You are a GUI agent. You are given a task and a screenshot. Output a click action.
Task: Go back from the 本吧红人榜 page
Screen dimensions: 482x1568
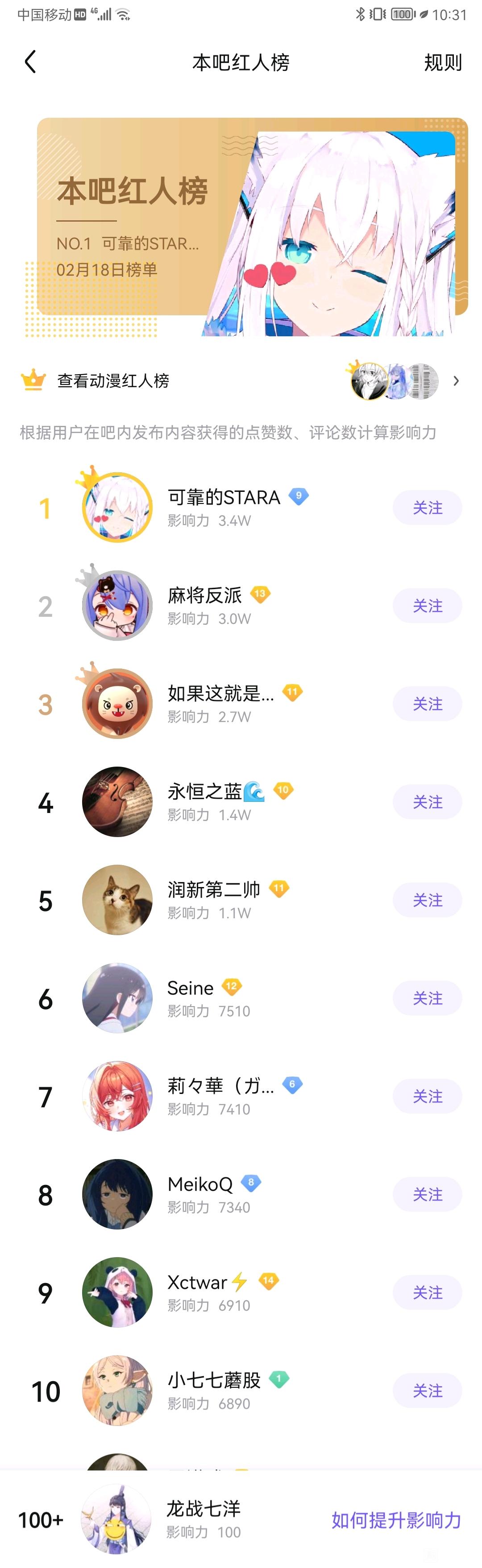tap(30, 62)
